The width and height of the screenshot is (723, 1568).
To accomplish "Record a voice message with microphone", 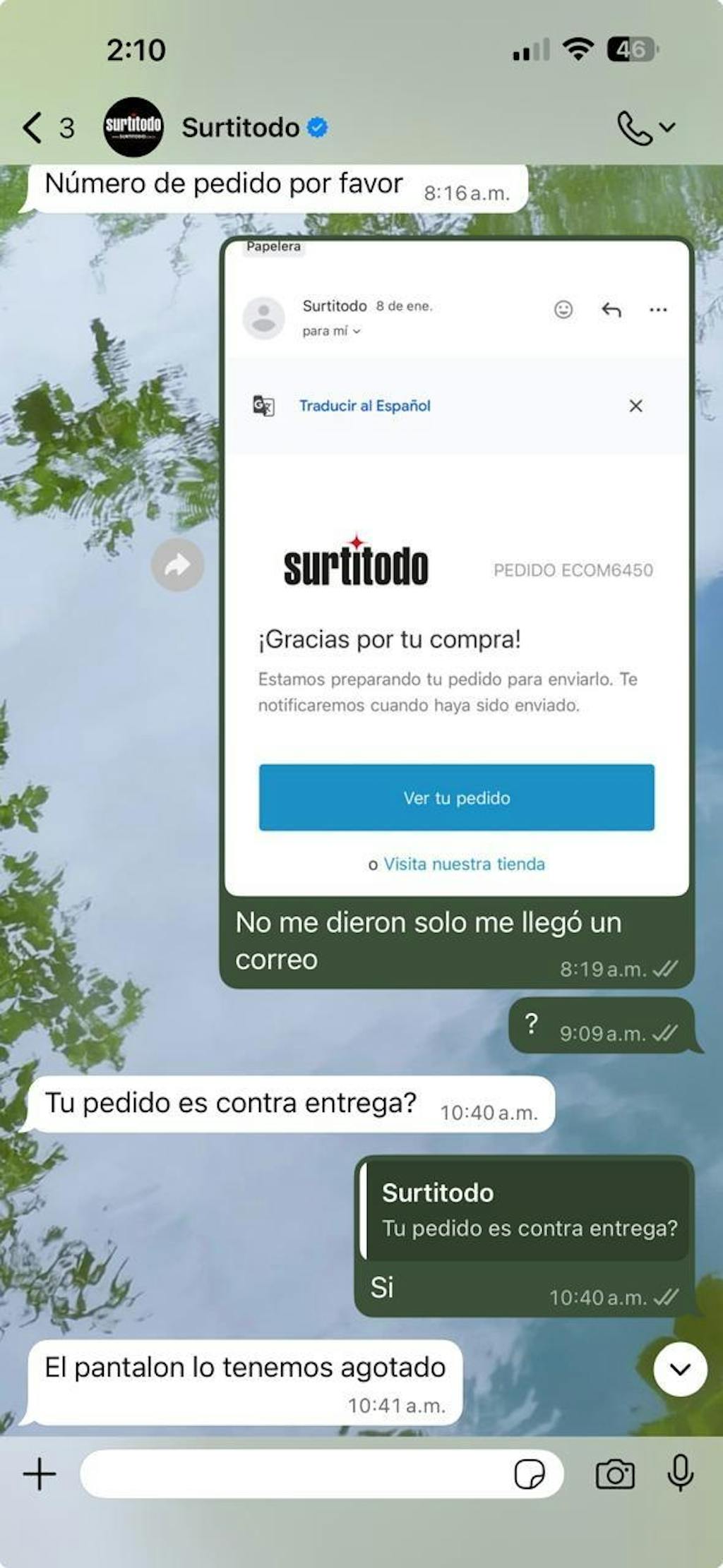I will pos(680,1473).
